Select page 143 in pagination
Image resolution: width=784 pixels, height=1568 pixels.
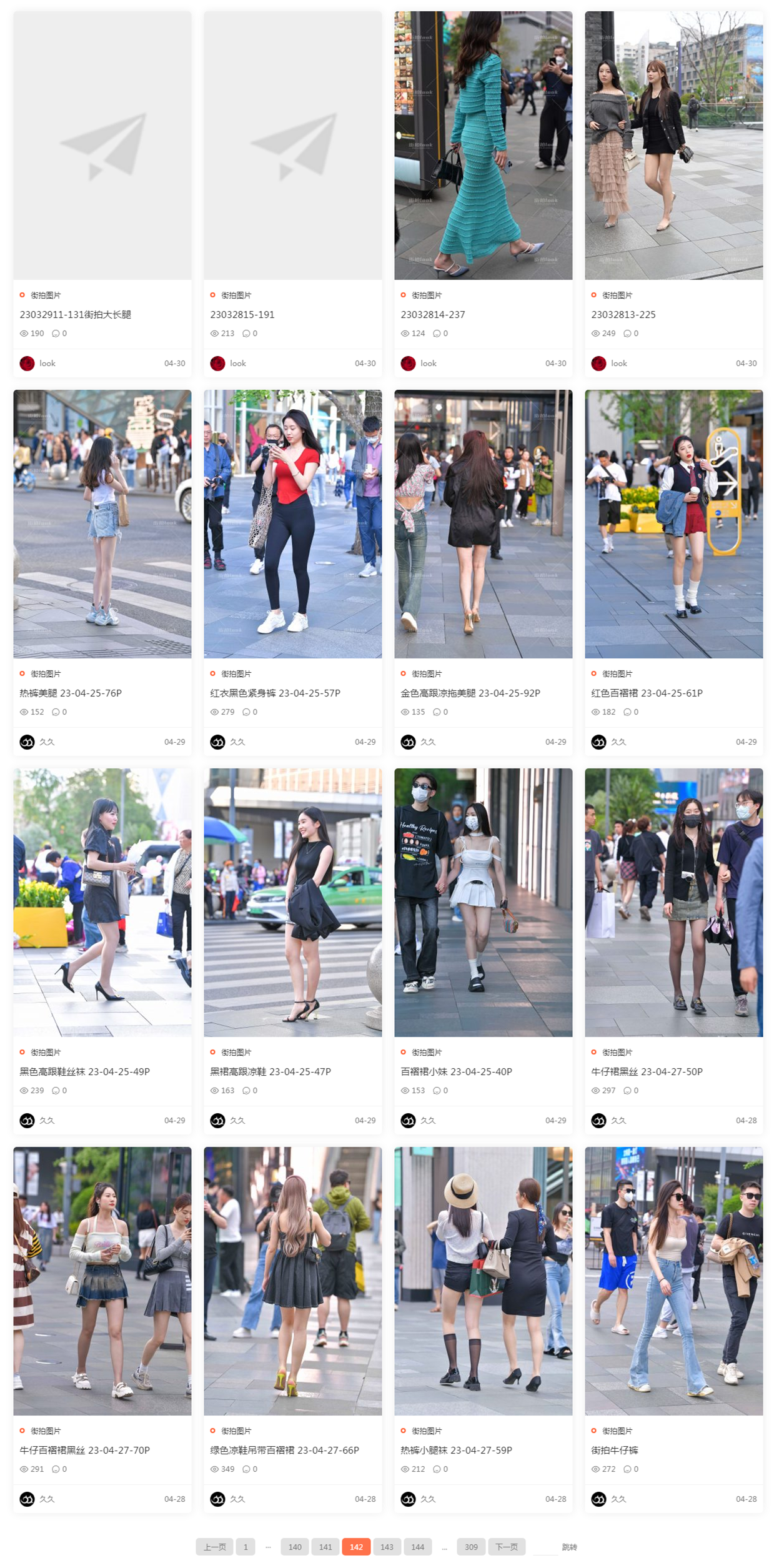coord(387,1547)
